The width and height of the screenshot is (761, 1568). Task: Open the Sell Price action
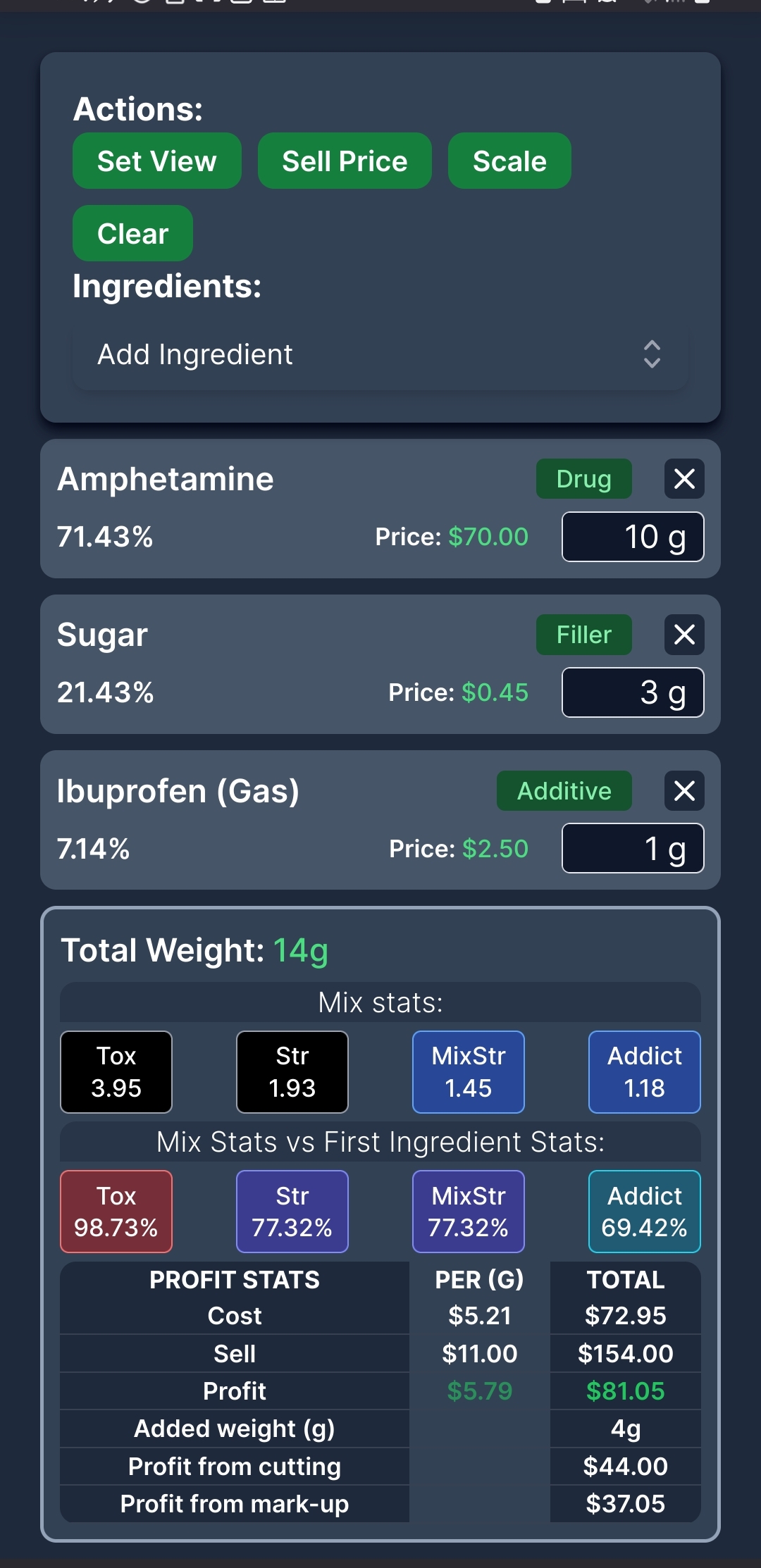point(345,161)
